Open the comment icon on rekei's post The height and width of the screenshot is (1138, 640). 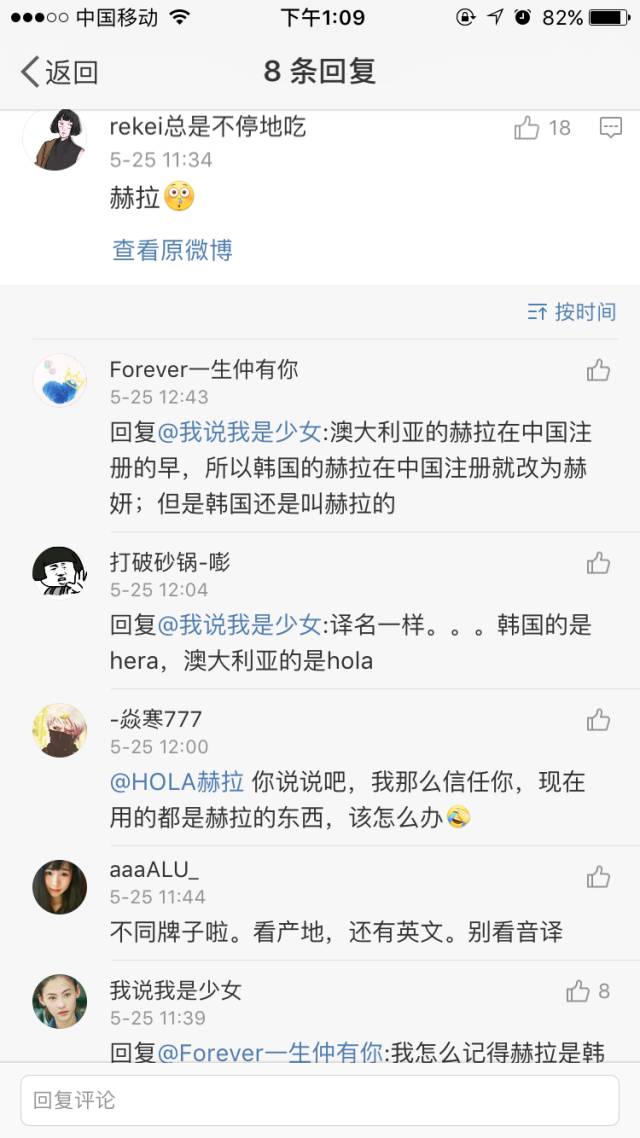tap(610, 127)
